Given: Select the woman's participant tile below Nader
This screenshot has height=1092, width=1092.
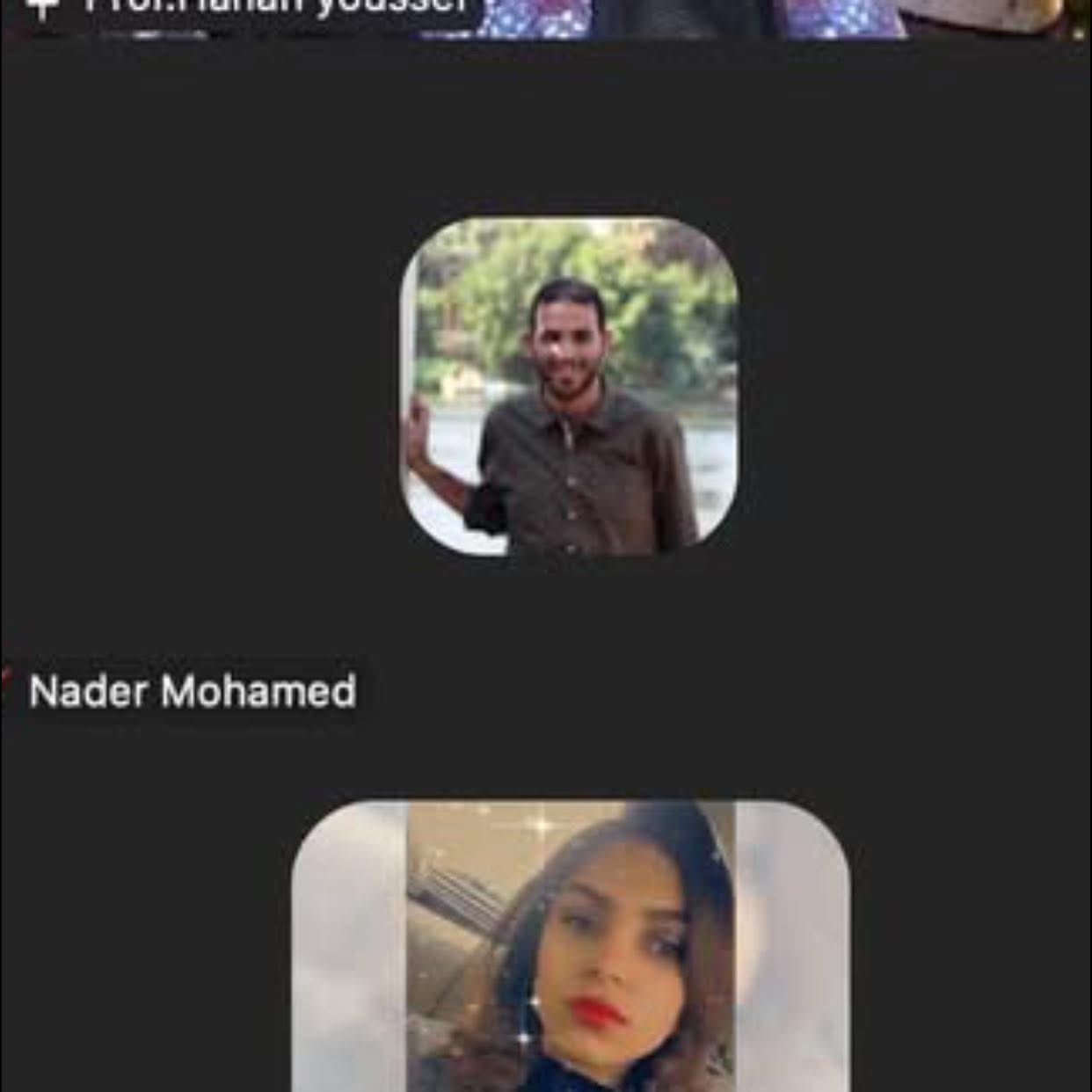Looking at the screenshot, I should point(570,945).
